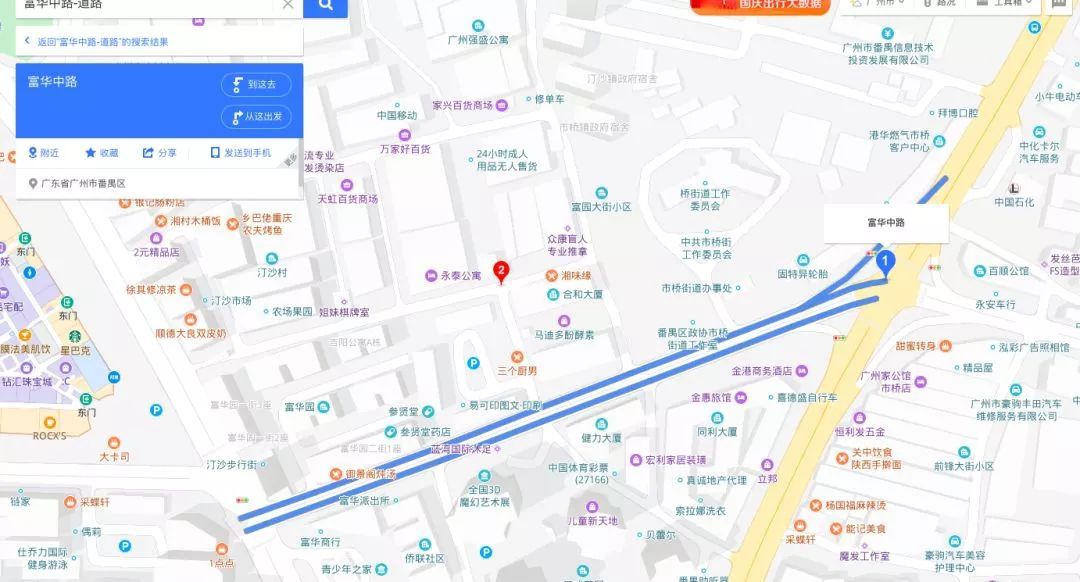Tap the blue search magnifier button
This screenshot has width=1080, height=582.
pos(325,6)
